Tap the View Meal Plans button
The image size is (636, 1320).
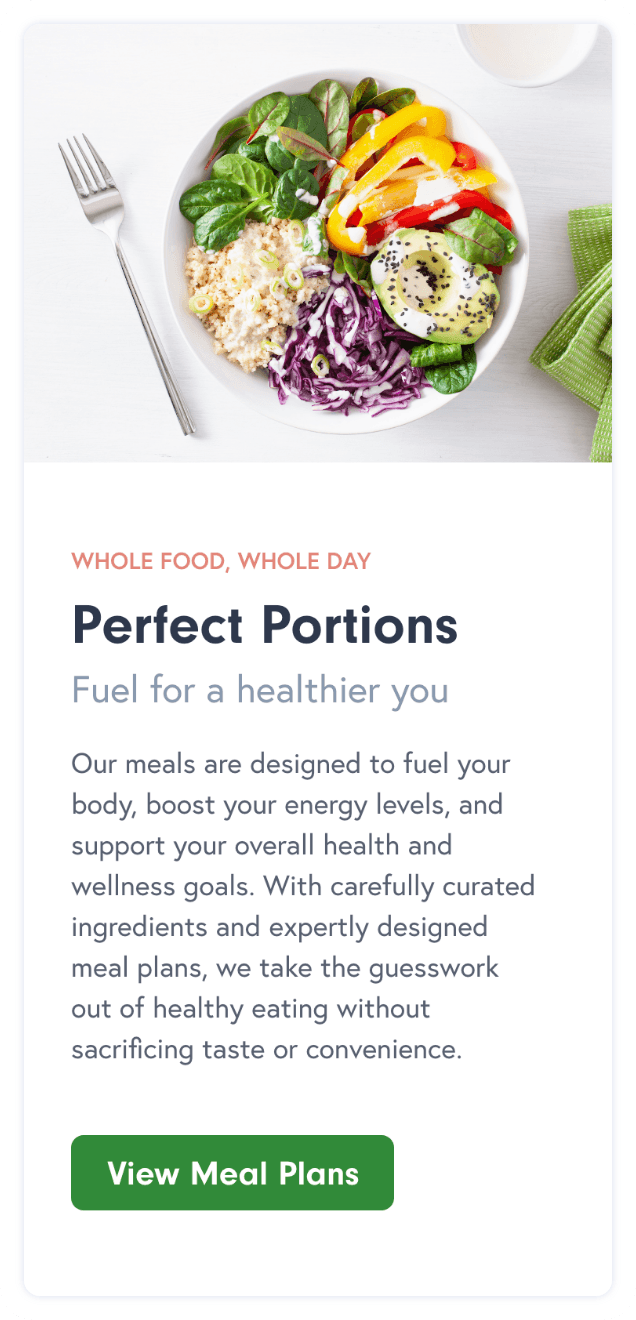coord(232,1172)
